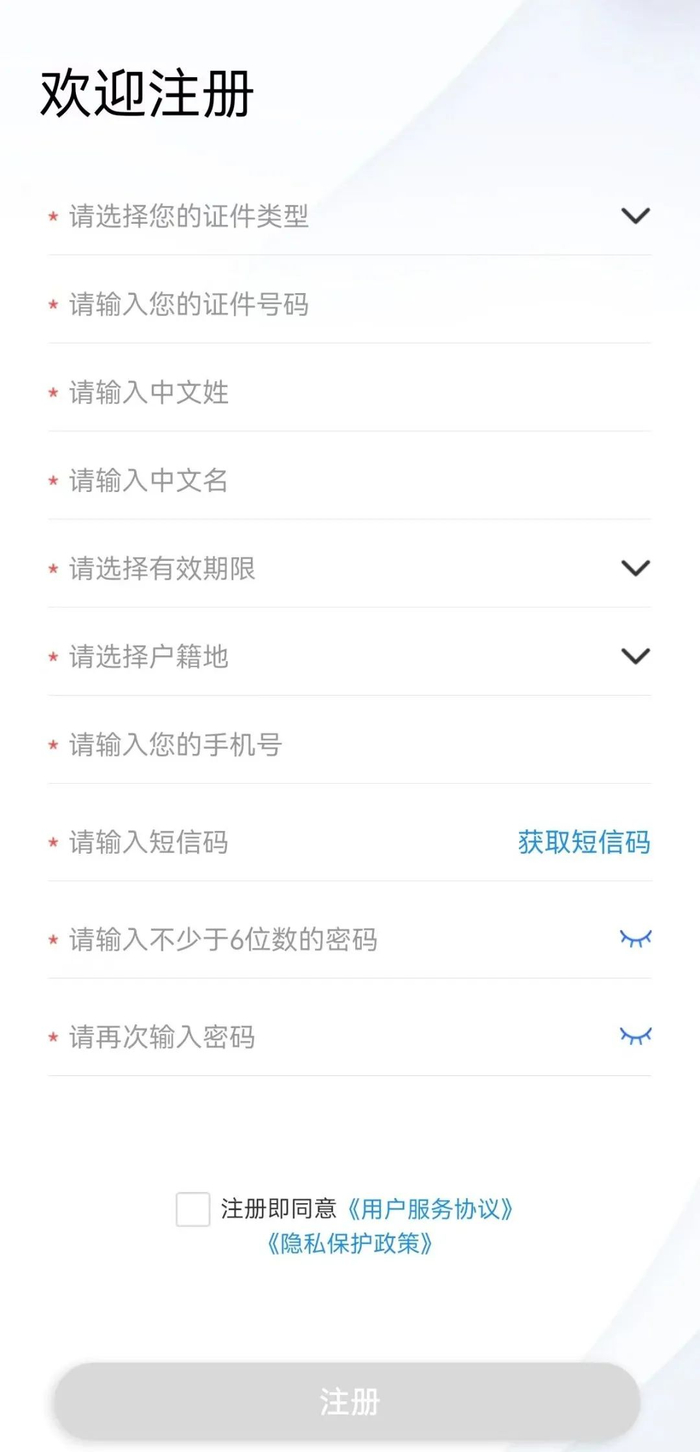This screenshot has height=1452, width=700.
Task: Check the 注册即同意 agreement box
Action: (x=193, y=1209)
